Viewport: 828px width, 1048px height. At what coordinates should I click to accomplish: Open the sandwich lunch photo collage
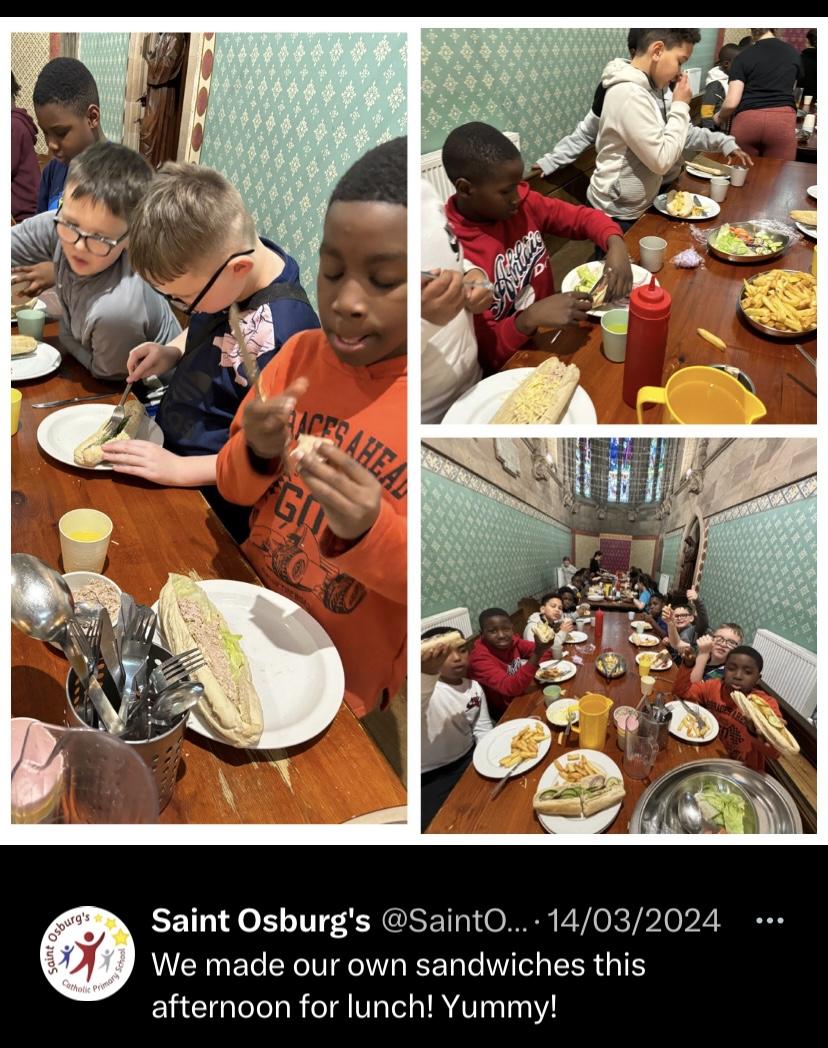[413, 430]
